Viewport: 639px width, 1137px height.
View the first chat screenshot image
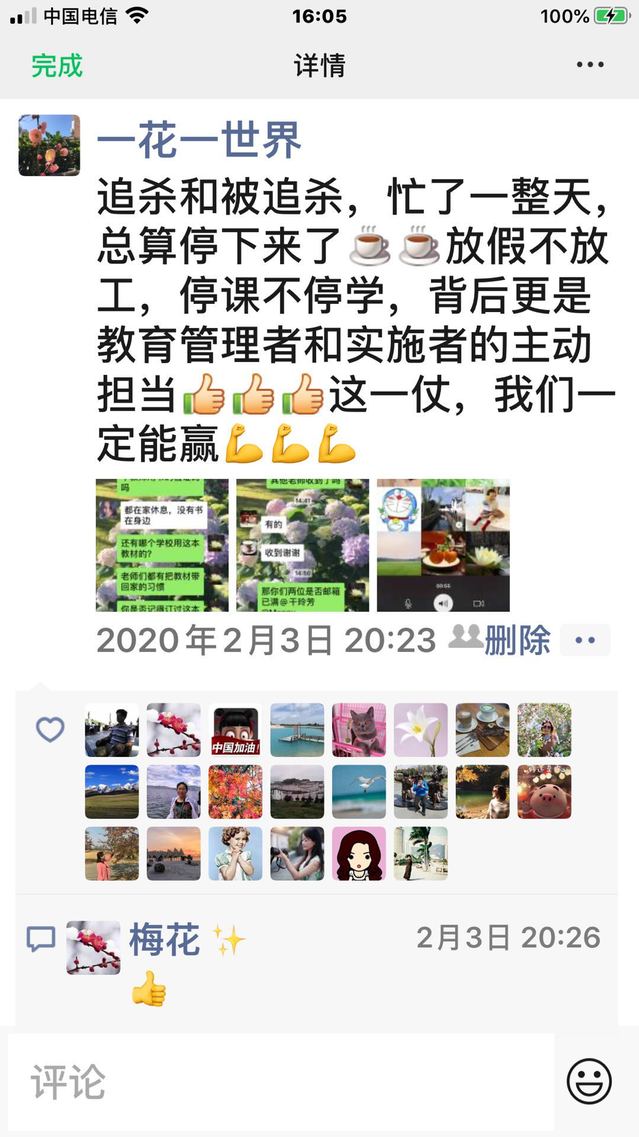162,545
